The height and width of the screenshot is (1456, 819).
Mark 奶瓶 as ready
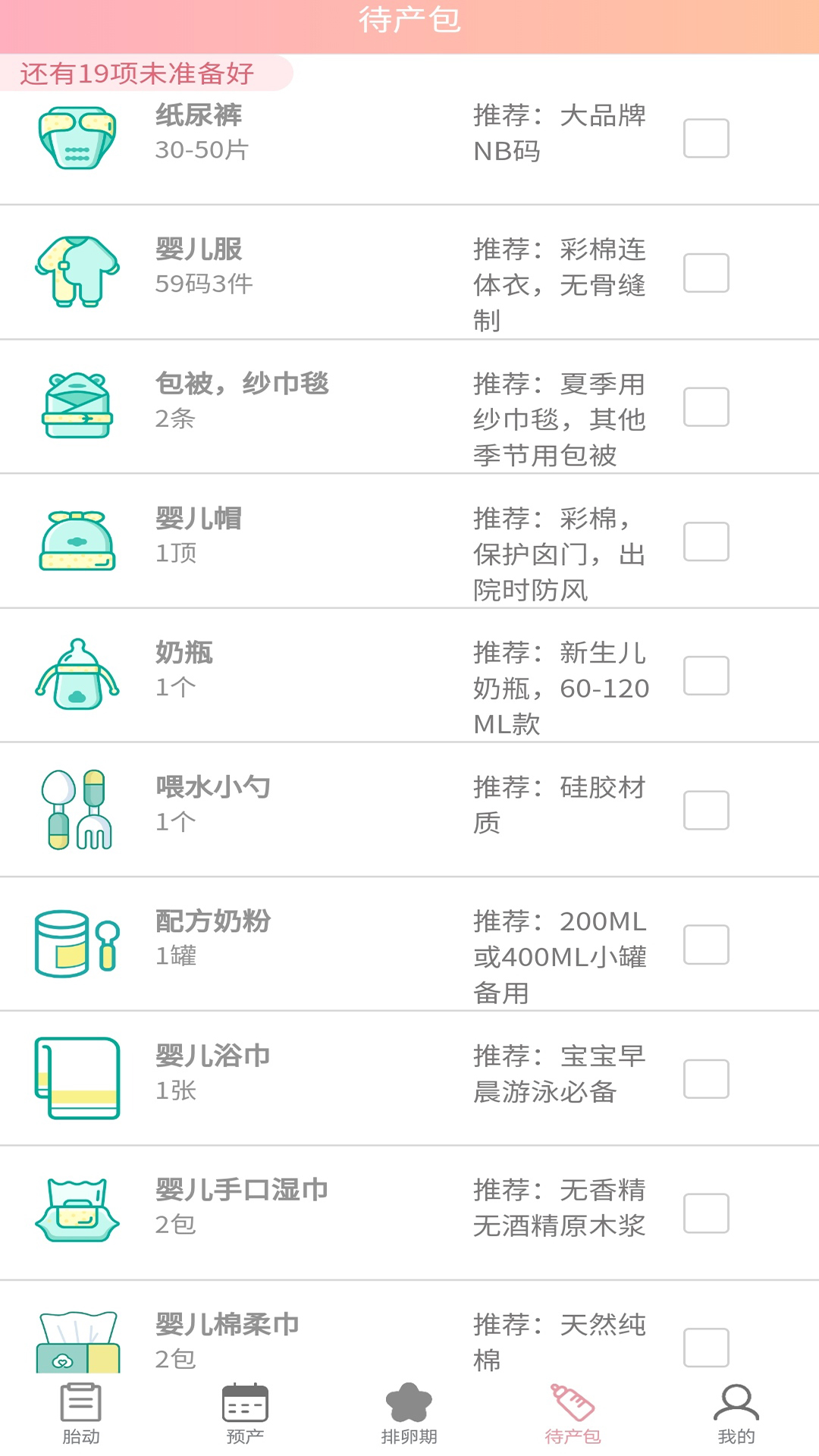(706, 676)
